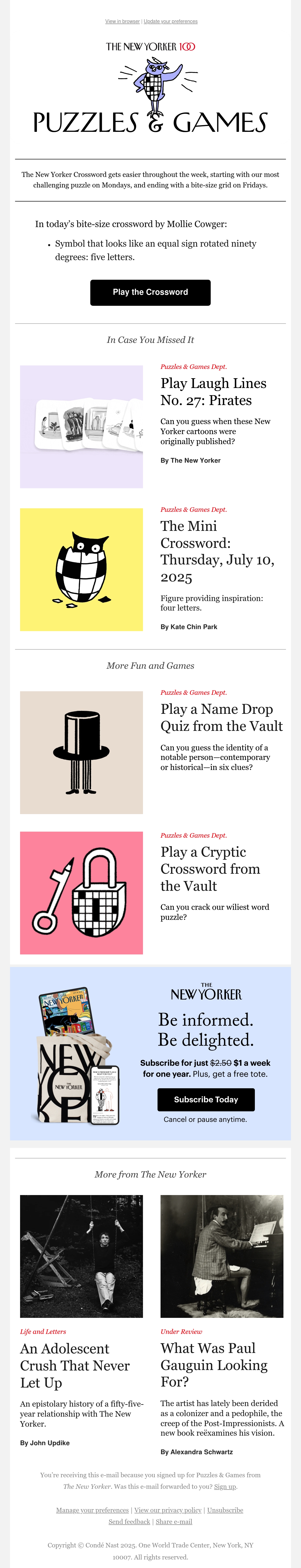301x1568 pixels.
Task: Tap the top hat illustration thumbnail
Action: click(82, 752)
